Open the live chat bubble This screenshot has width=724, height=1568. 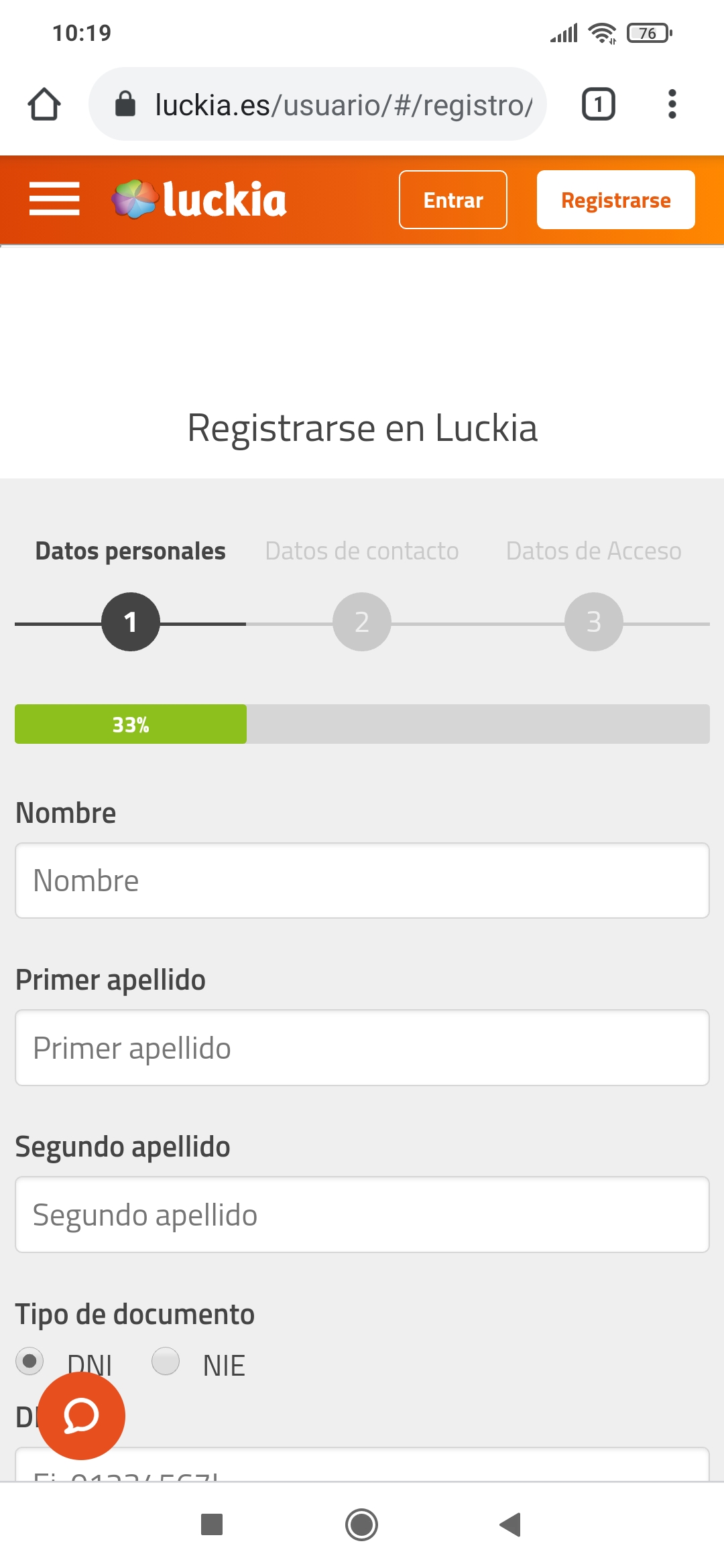[81, 1416]
